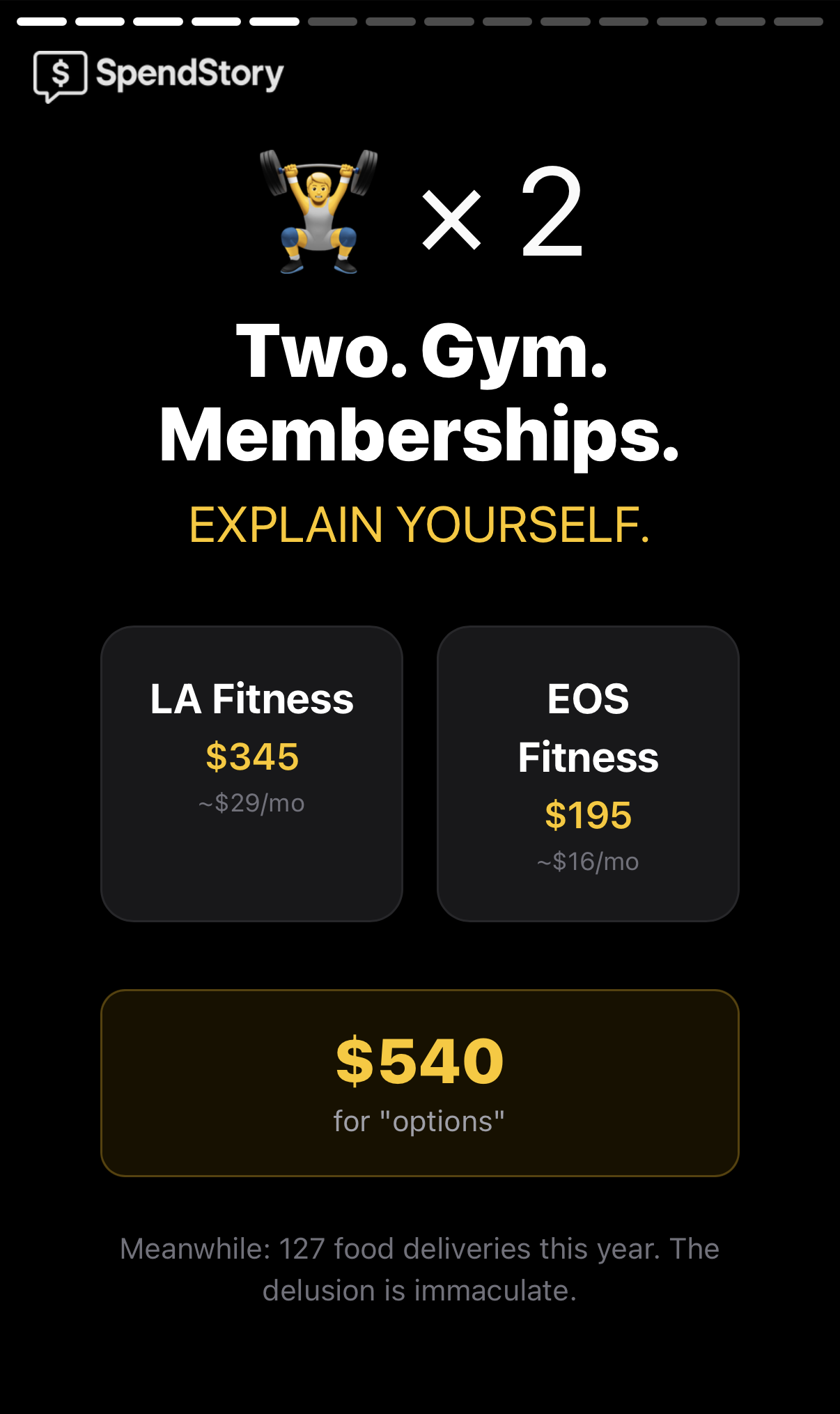Select the SpendStory wordmark
Image resolution: width=840 pixels, height=1414 pixels.
tap(188, 72)
